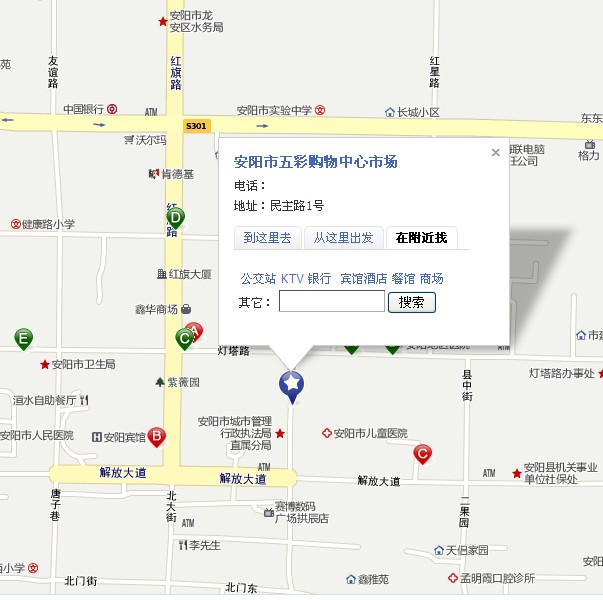Find nearby 公交站
603x600 pixels.
click(x=258, y=278)
